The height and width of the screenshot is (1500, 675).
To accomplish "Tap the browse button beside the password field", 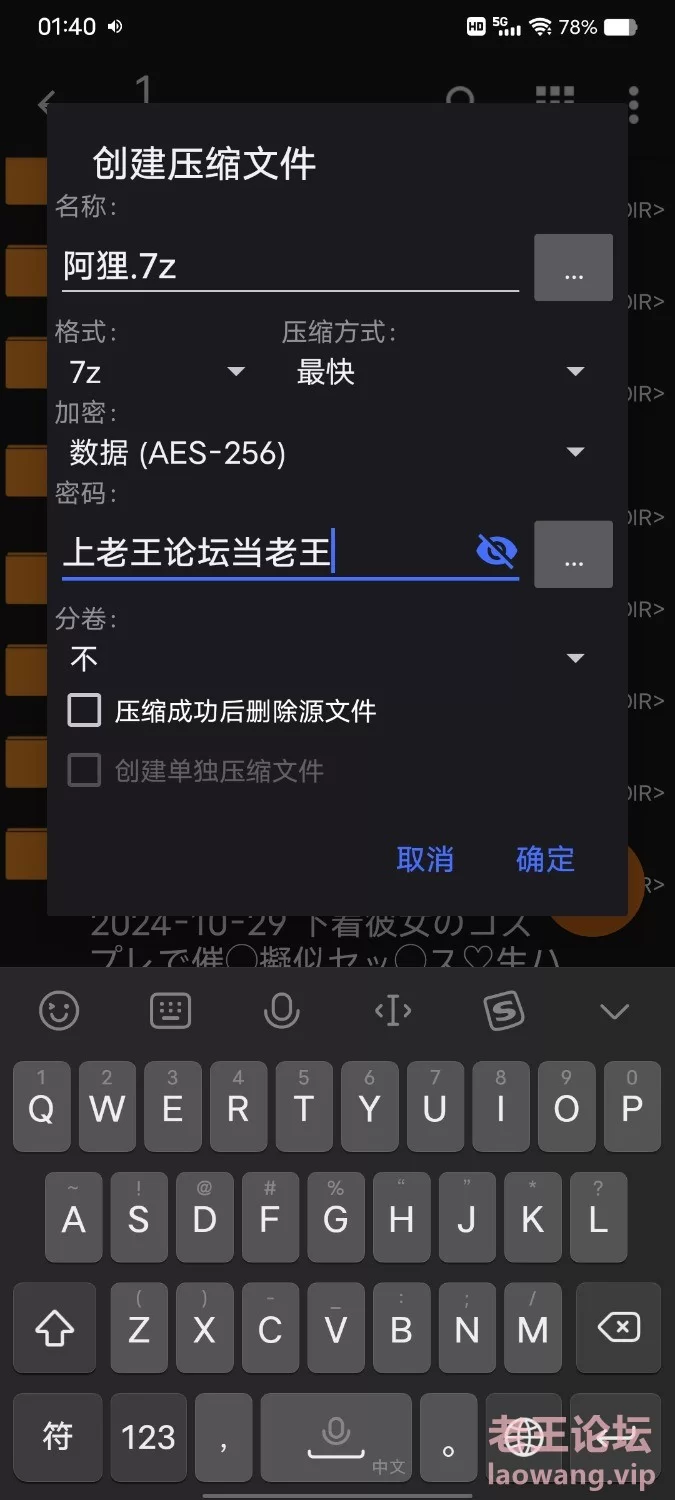I will [573, 554].
